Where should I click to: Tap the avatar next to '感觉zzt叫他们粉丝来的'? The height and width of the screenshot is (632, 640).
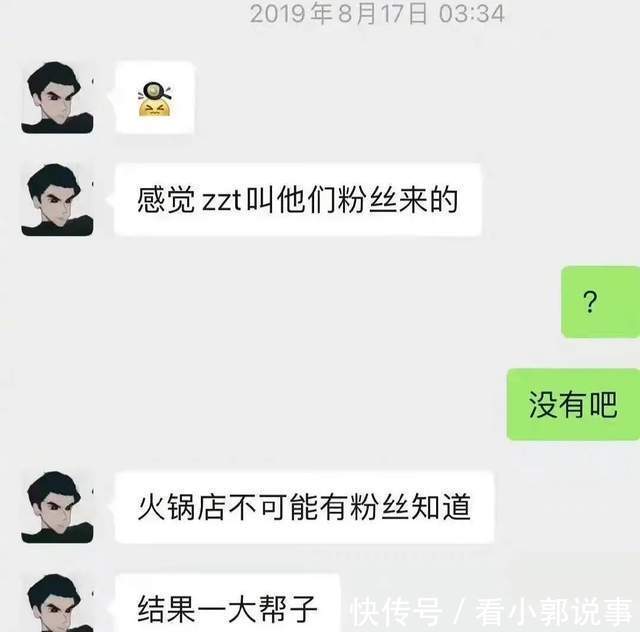(57, 200)
